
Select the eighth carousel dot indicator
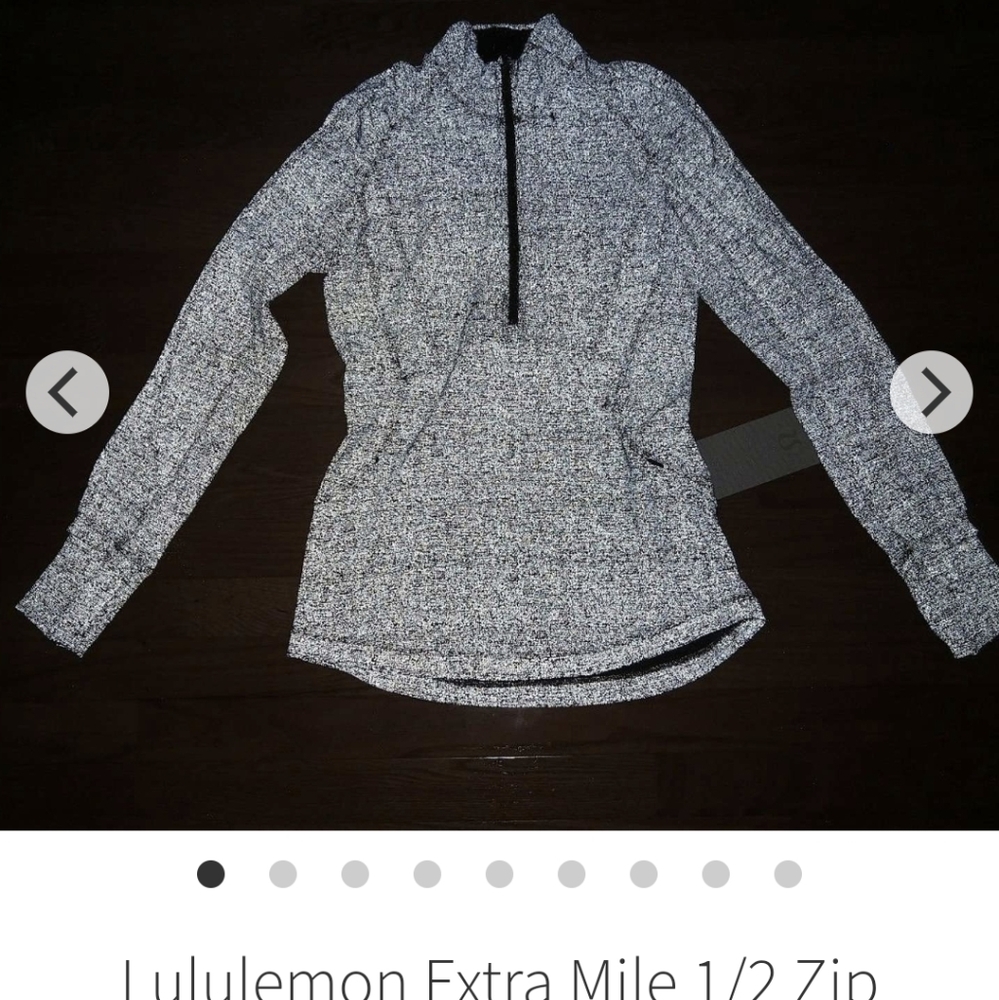(x=717, y=874)
